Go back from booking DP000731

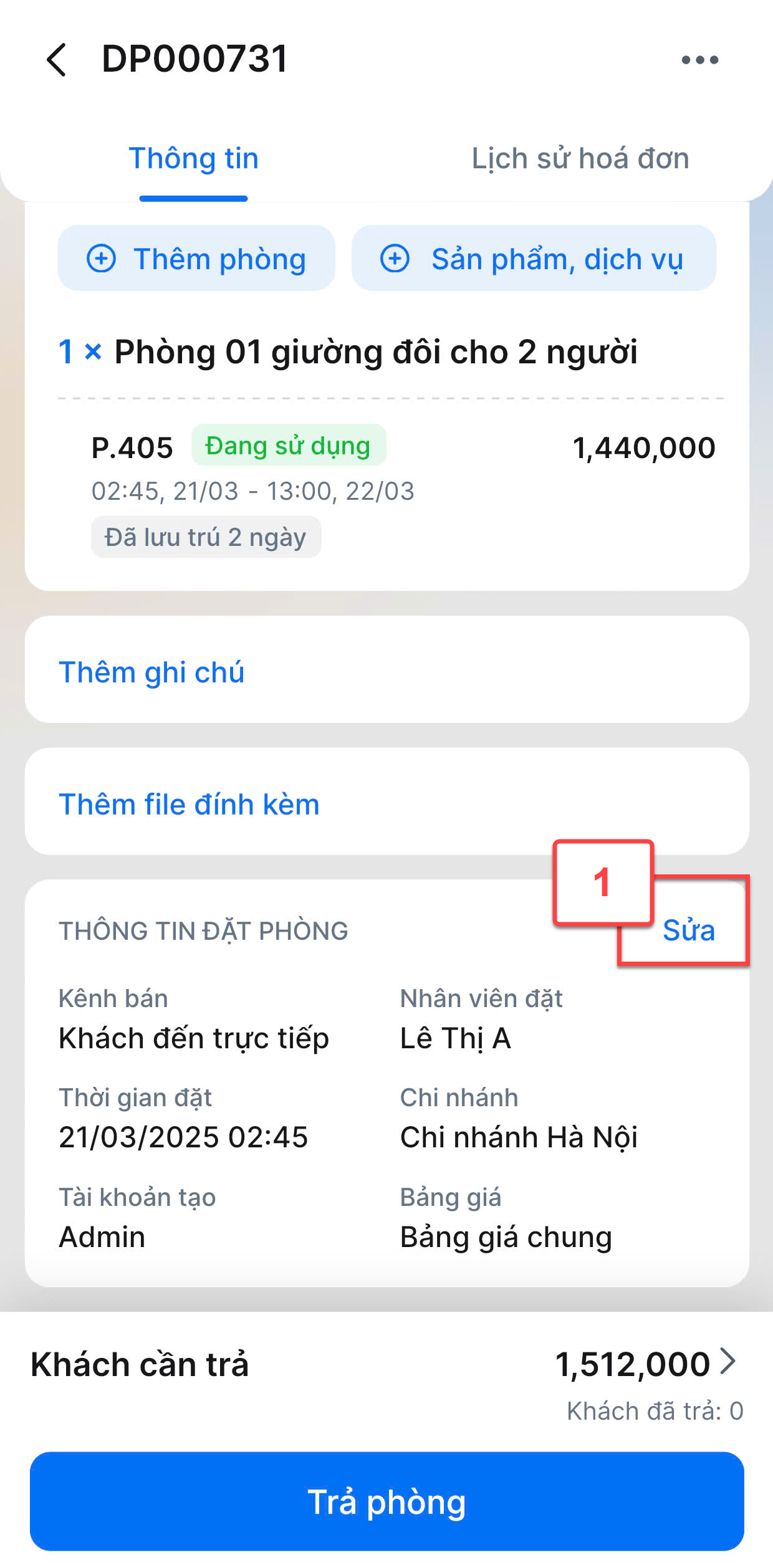[x=57, y=60]
